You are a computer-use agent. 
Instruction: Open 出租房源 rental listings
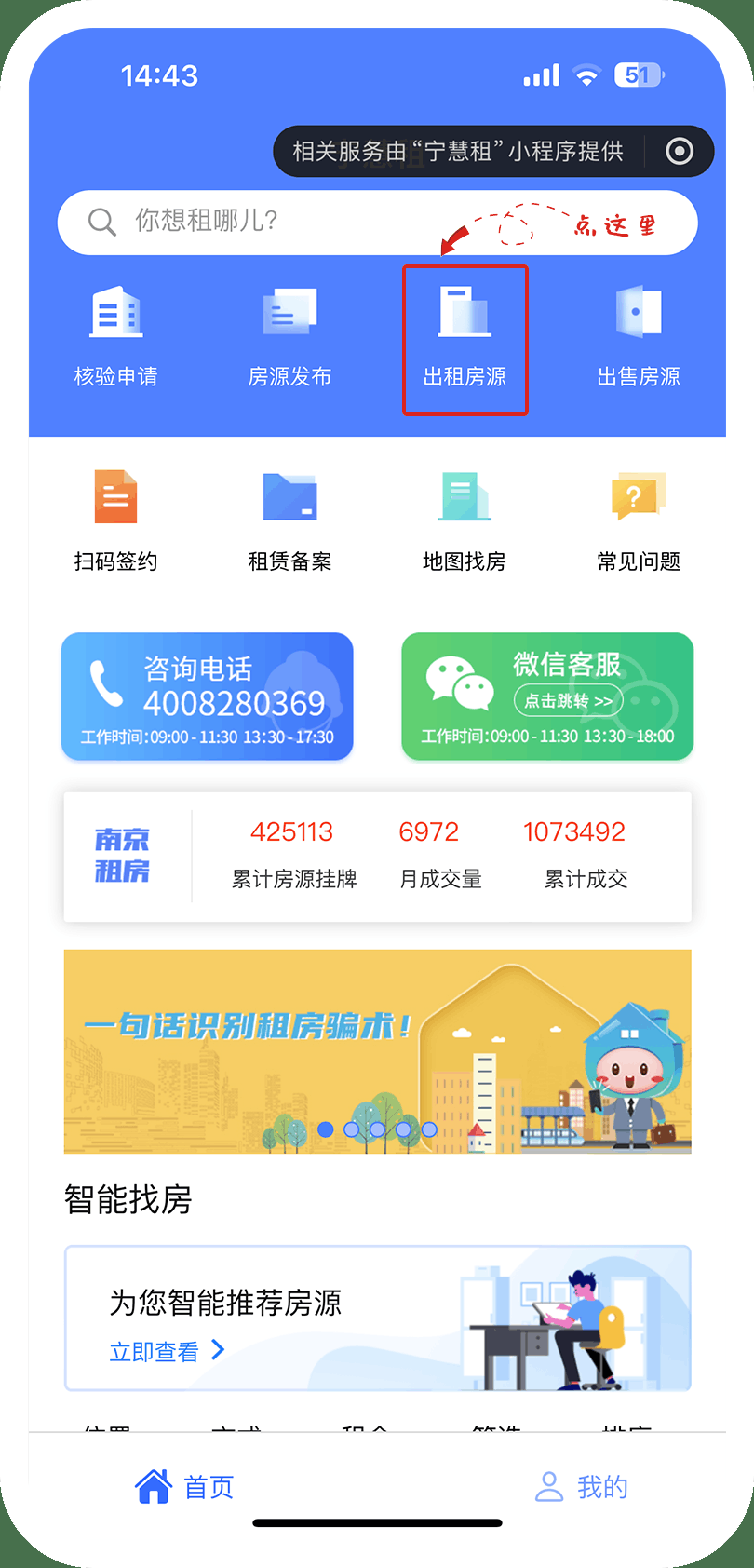coord(465,339)
